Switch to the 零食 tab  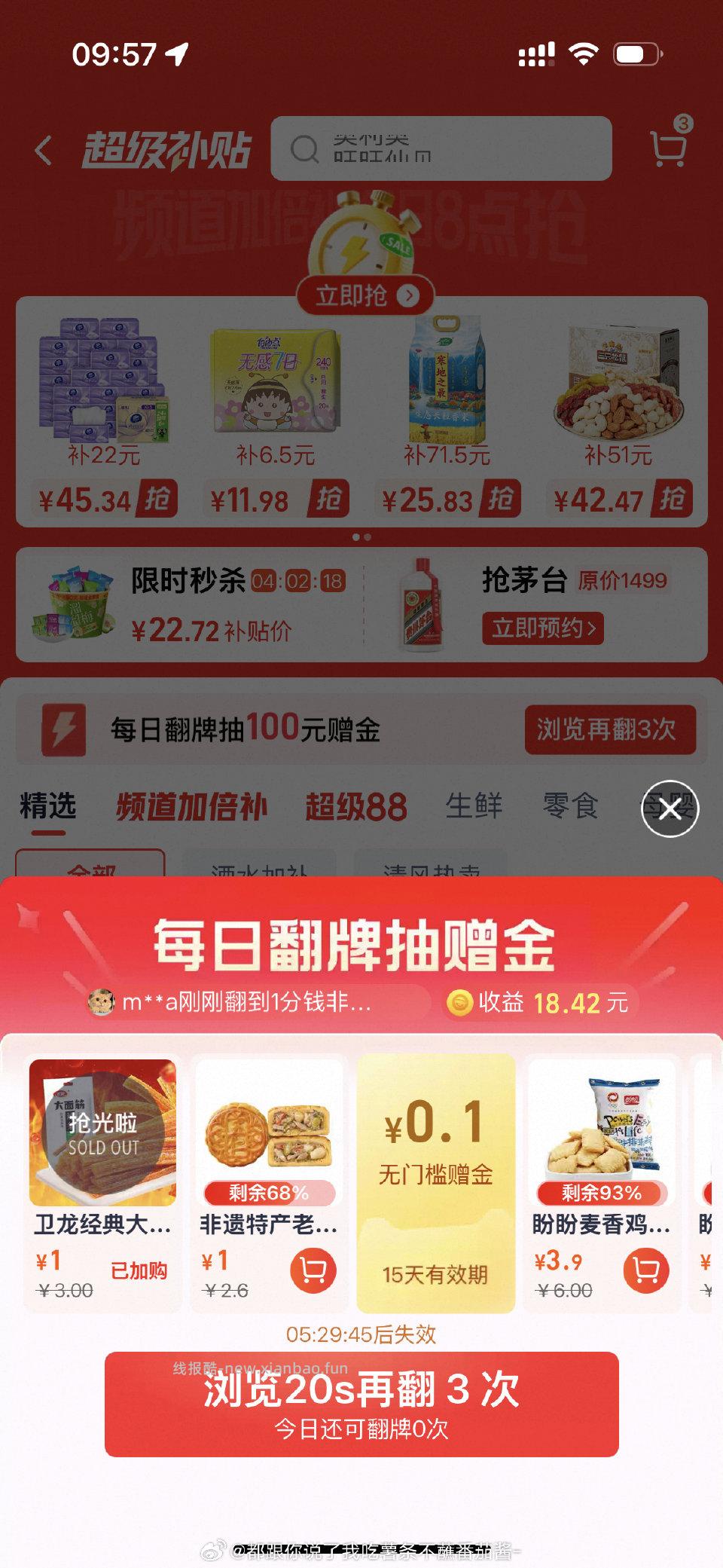(x=569, y=805)
